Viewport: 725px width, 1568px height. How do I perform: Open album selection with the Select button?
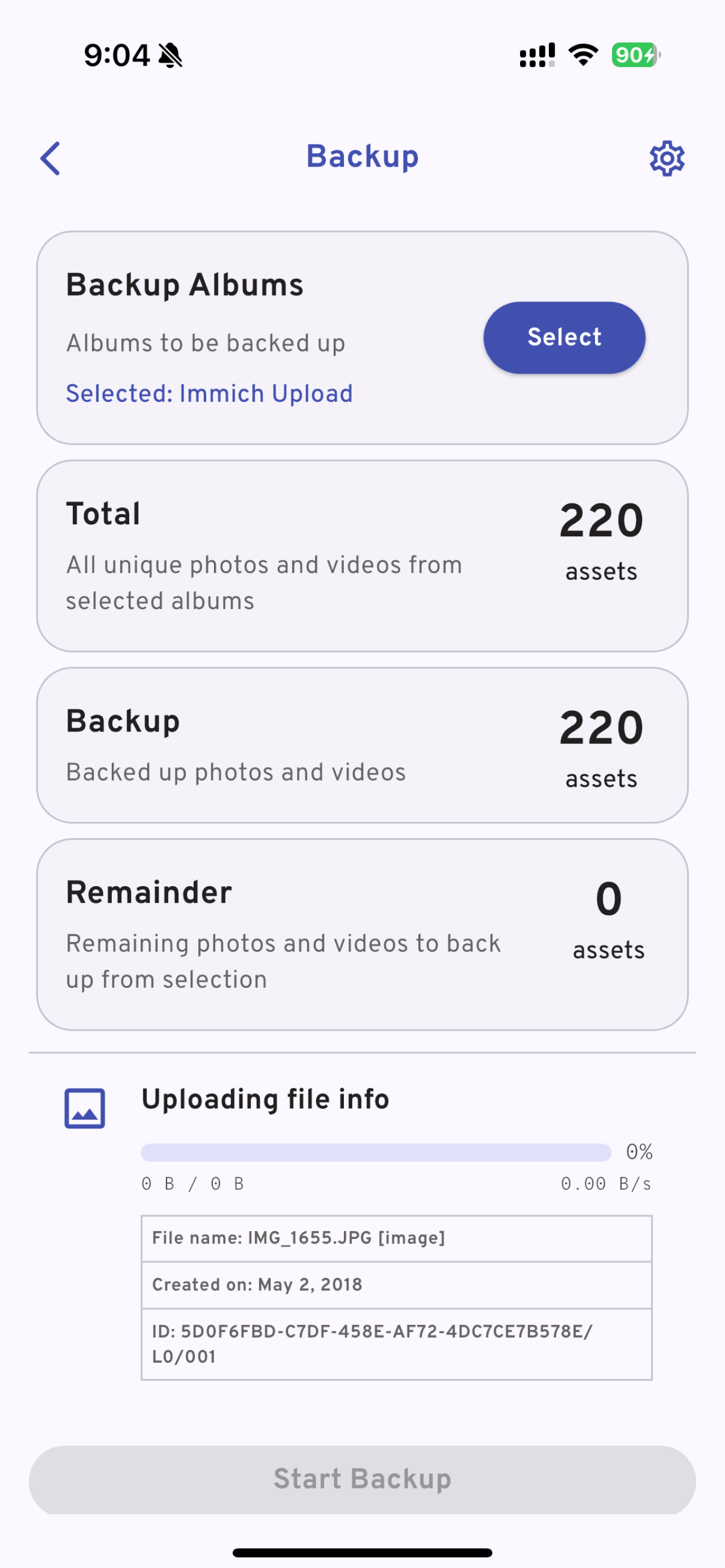(x=563, y=337)
